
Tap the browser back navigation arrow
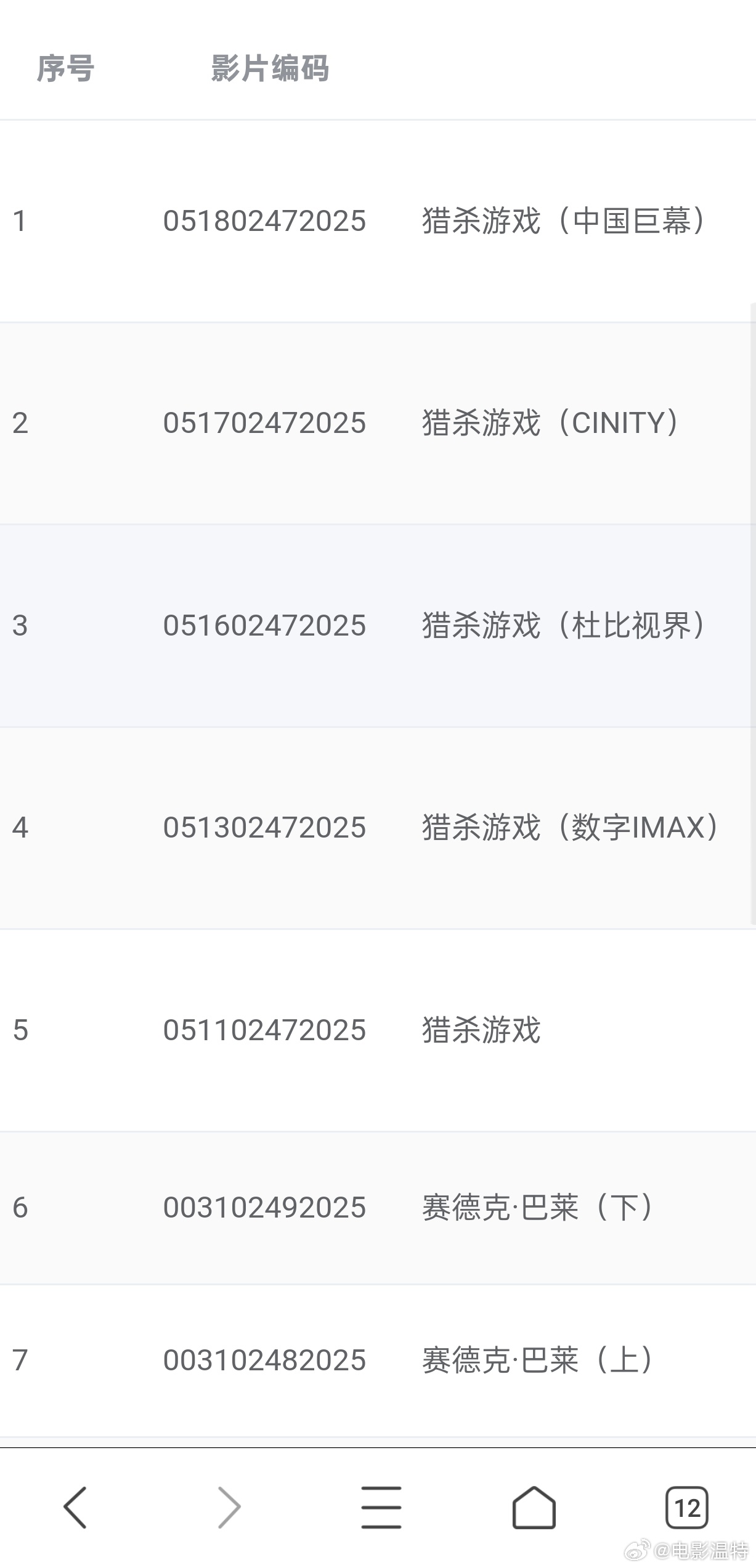coord(75,1506)
